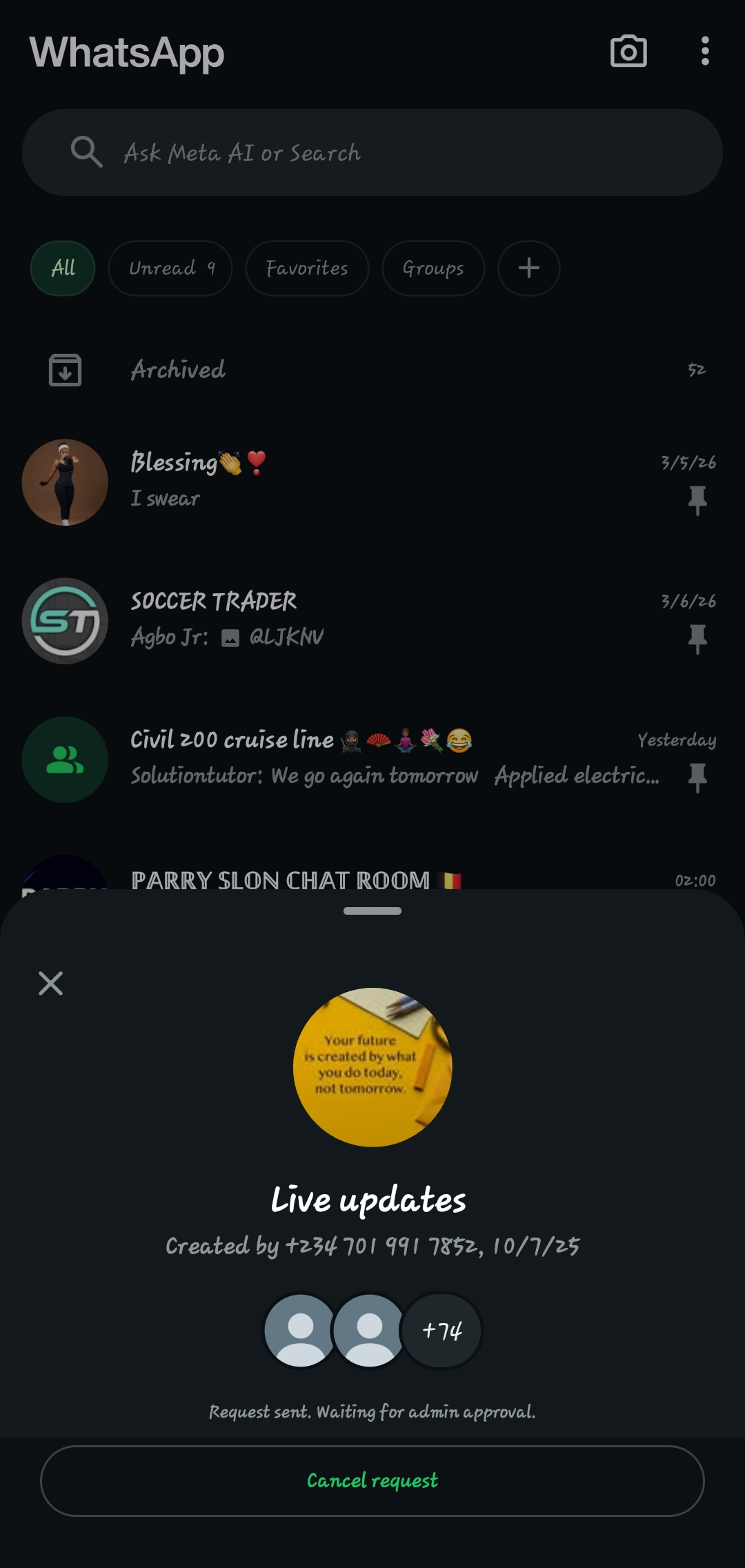This screenshot has width=745, height=1568.
Task: Open the Civil 200 cruise line group
Action: (x=372, y=759)
